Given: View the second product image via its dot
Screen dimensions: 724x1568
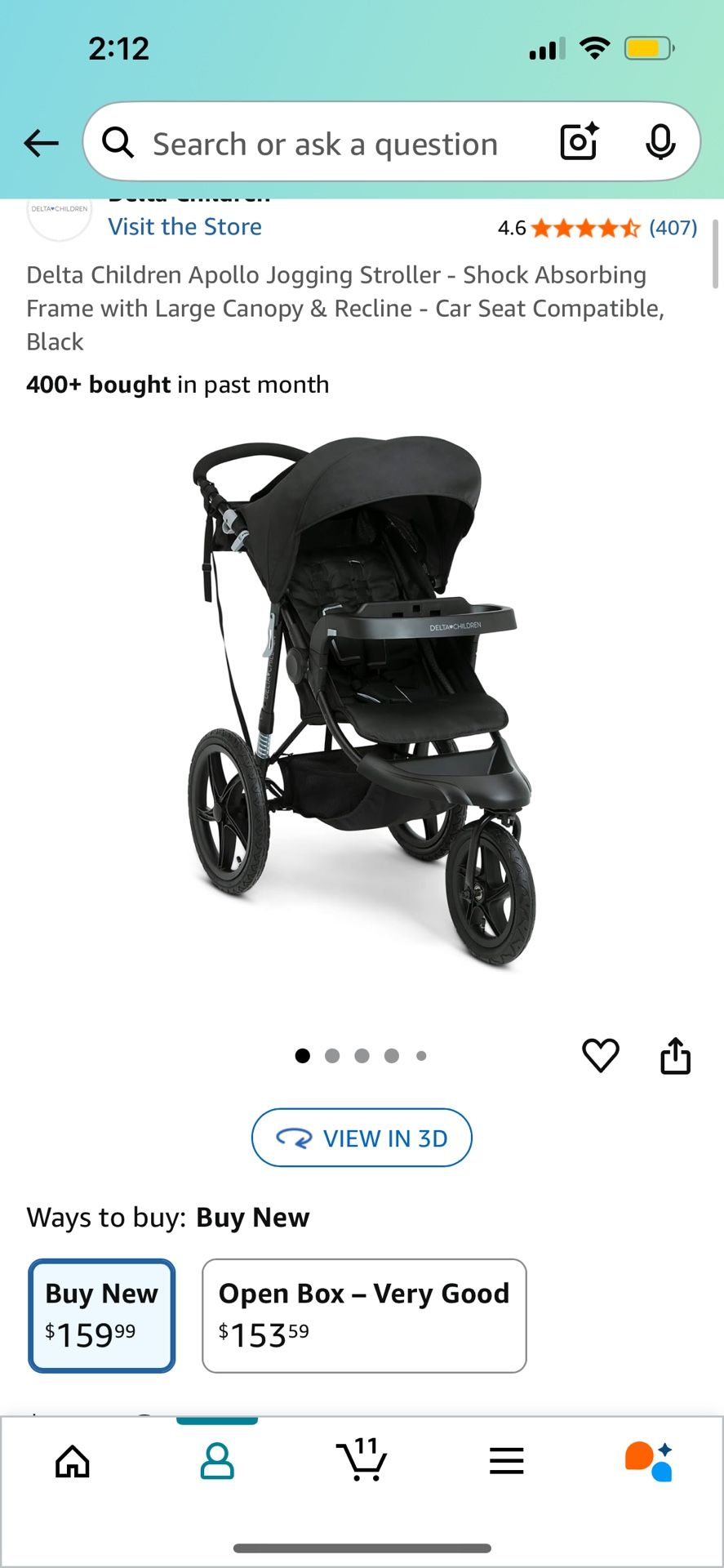Looking at the screenshot, I should [332, 1054].
